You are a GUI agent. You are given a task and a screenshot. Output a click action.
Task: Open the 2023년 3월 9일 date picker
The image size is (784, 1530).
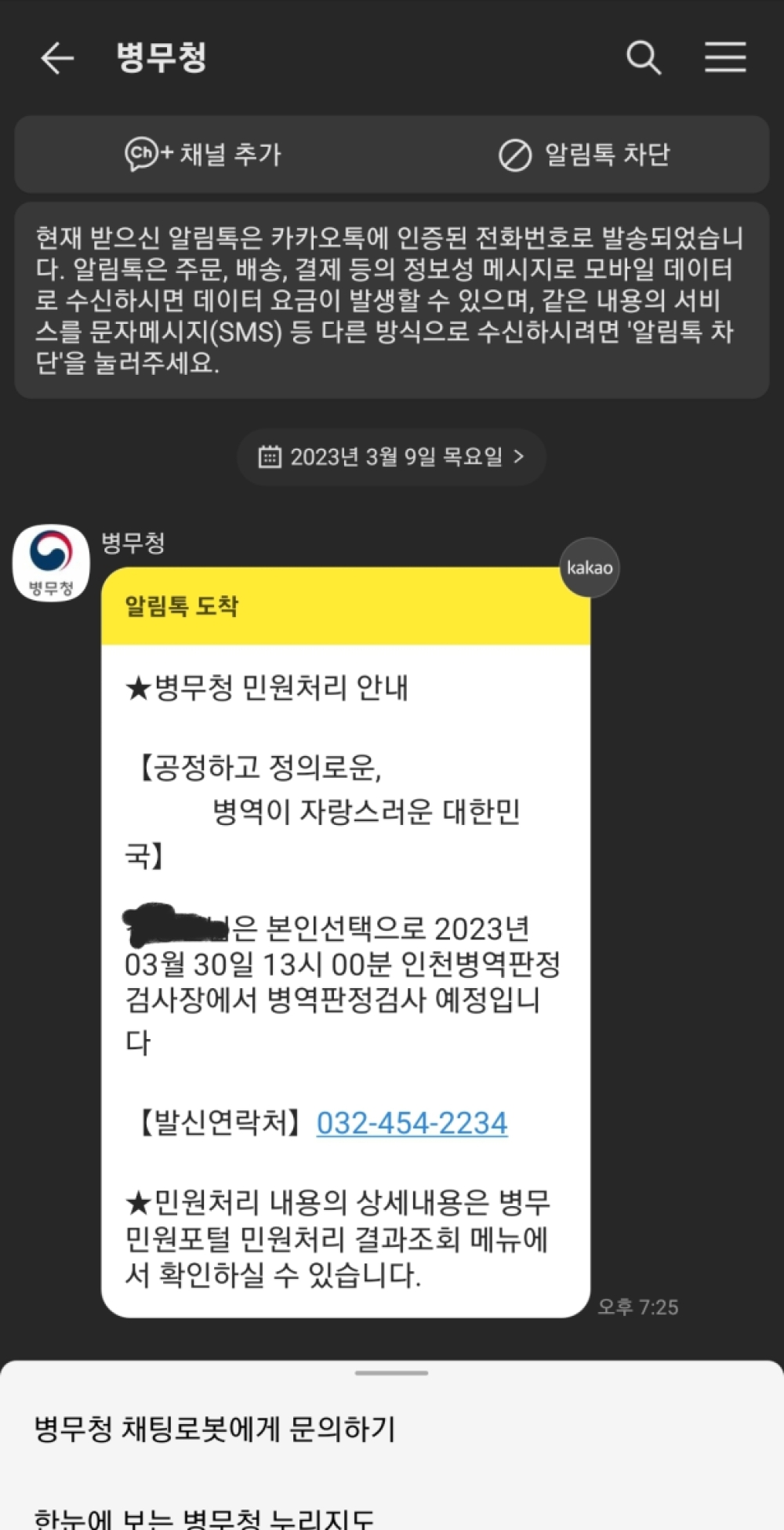391,457
